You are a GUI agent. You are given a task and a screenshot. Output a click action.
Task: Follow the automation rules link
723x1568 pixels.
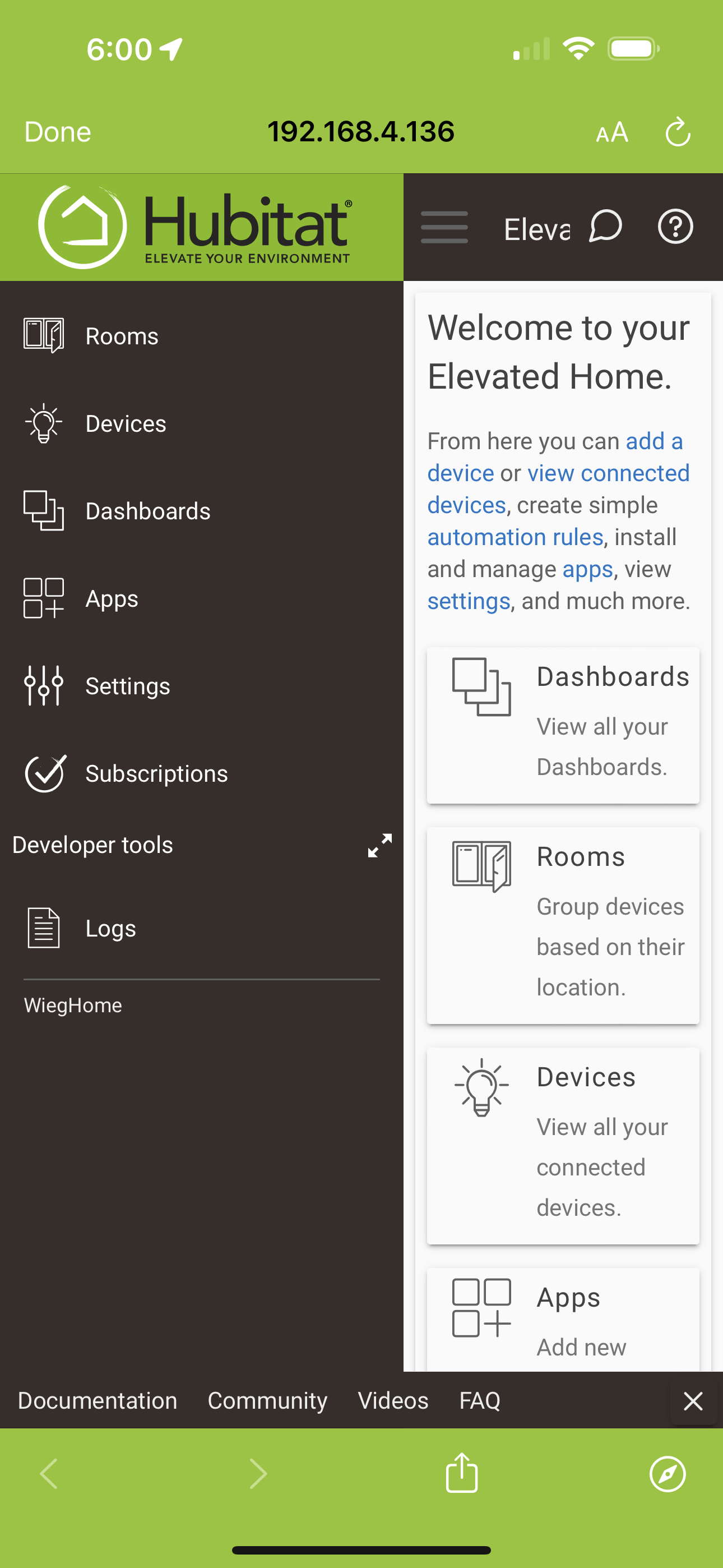click(515, 537)
